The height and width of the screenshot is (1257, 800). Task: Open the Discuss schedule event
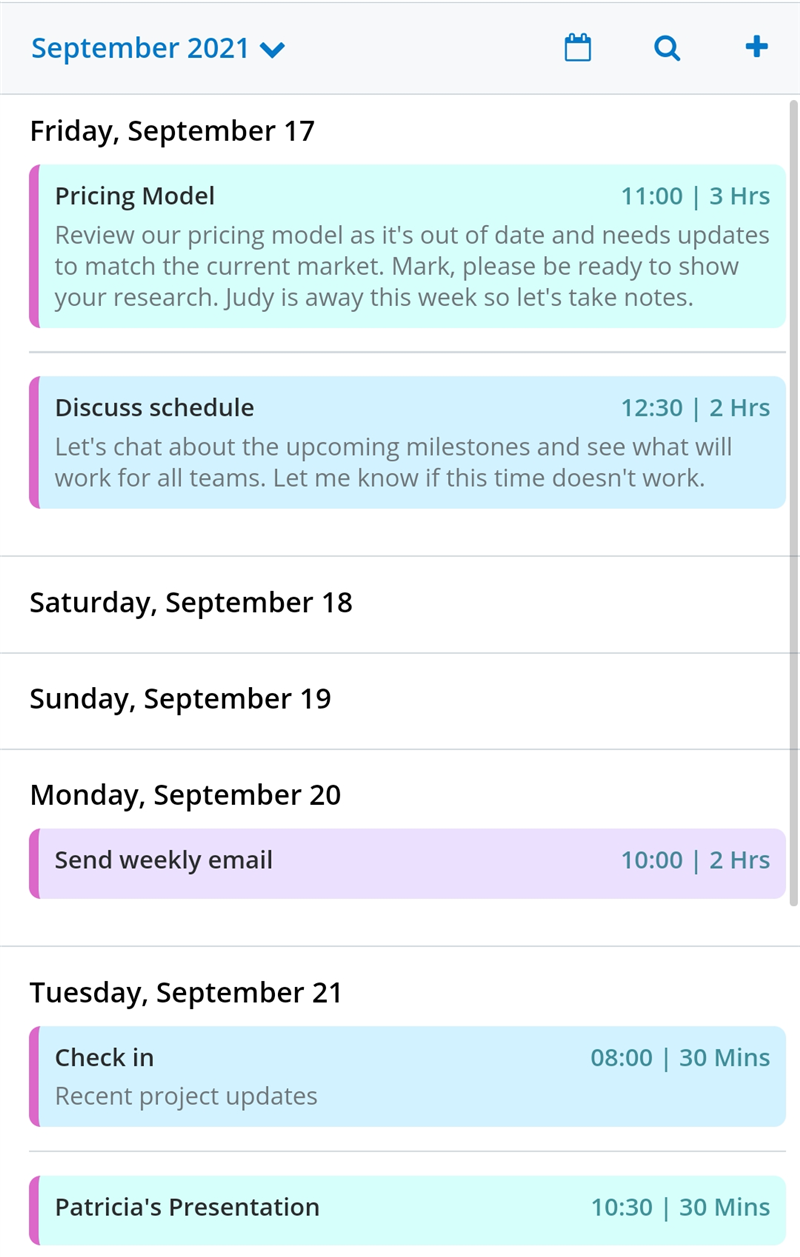pos(410,442)
